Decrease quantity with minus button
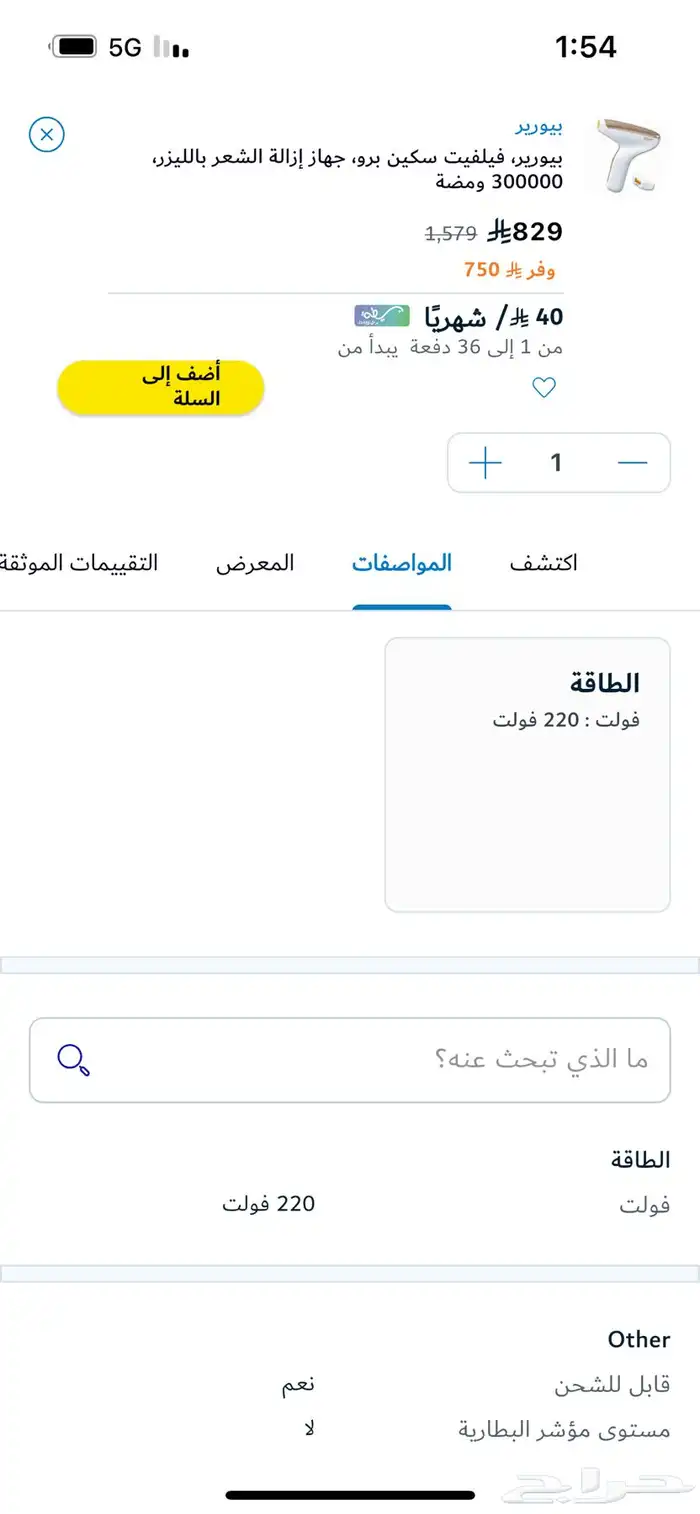The height and width of the screenshot is (1514, 700). (x=632, y=463)
